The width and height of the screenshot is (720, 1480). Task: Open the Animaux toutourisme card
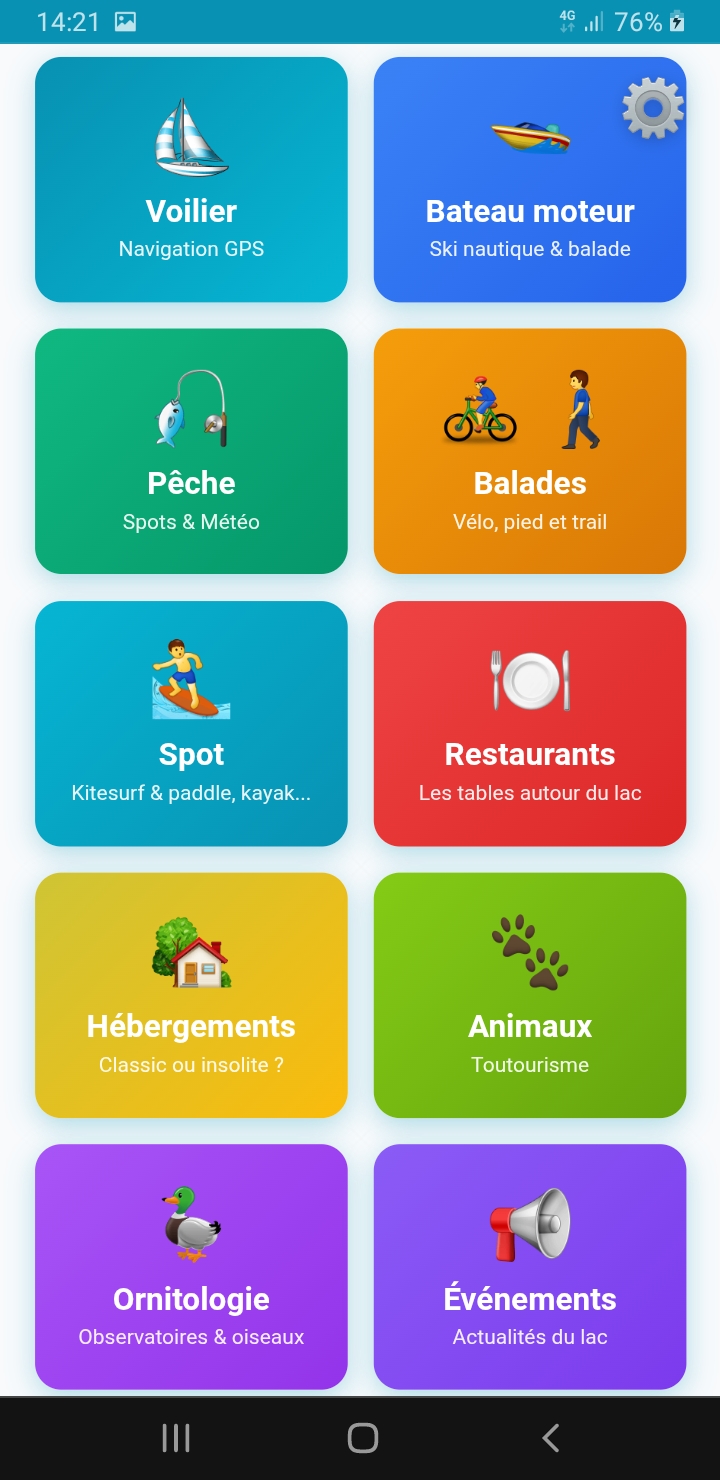[530, 995]
